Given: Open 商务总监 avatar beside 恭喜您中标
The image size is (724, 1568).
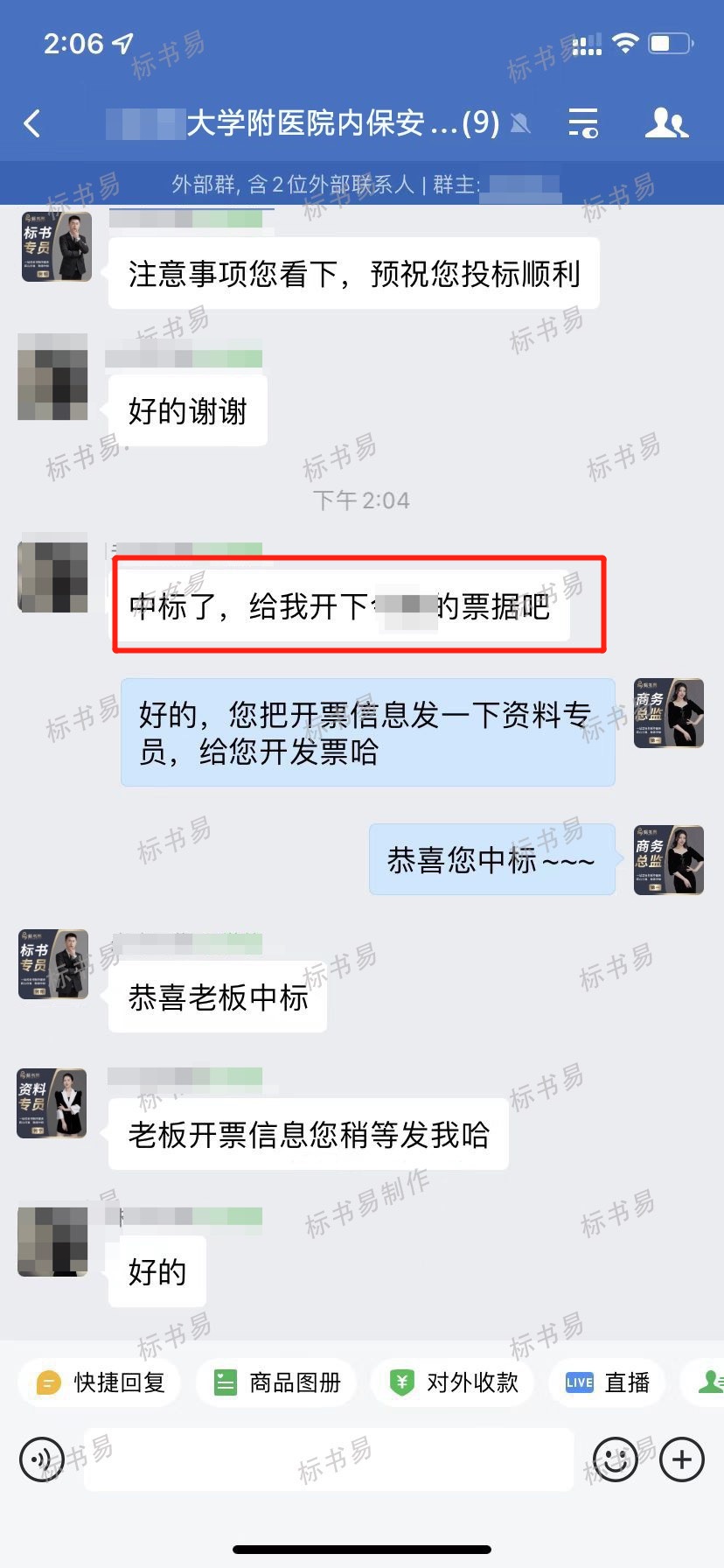Looking at the screenshot, I should tap(669, 859).
